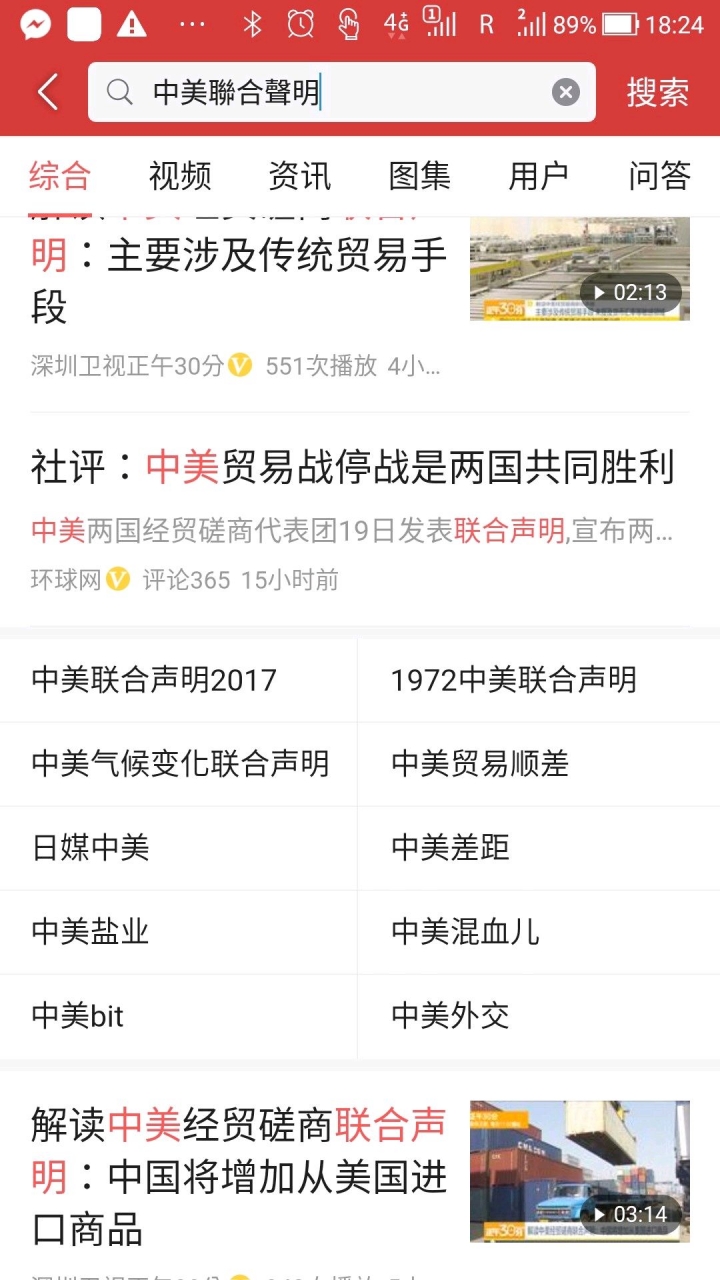Search suggestion 中美联合声明2017
Screen dimensions: 720x1280
[x=155, y=680]
